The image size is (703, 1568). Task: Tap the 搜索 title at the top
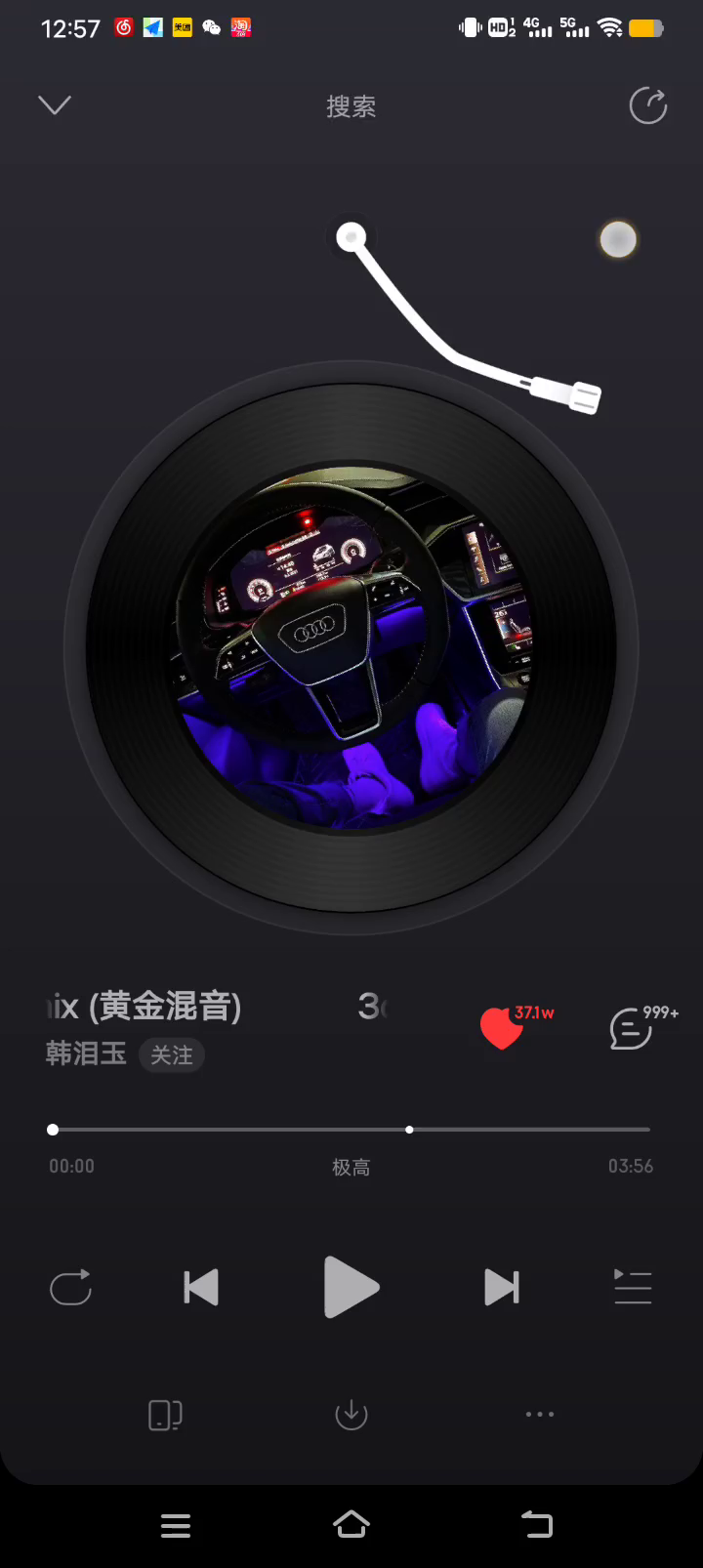coord(351,106)
